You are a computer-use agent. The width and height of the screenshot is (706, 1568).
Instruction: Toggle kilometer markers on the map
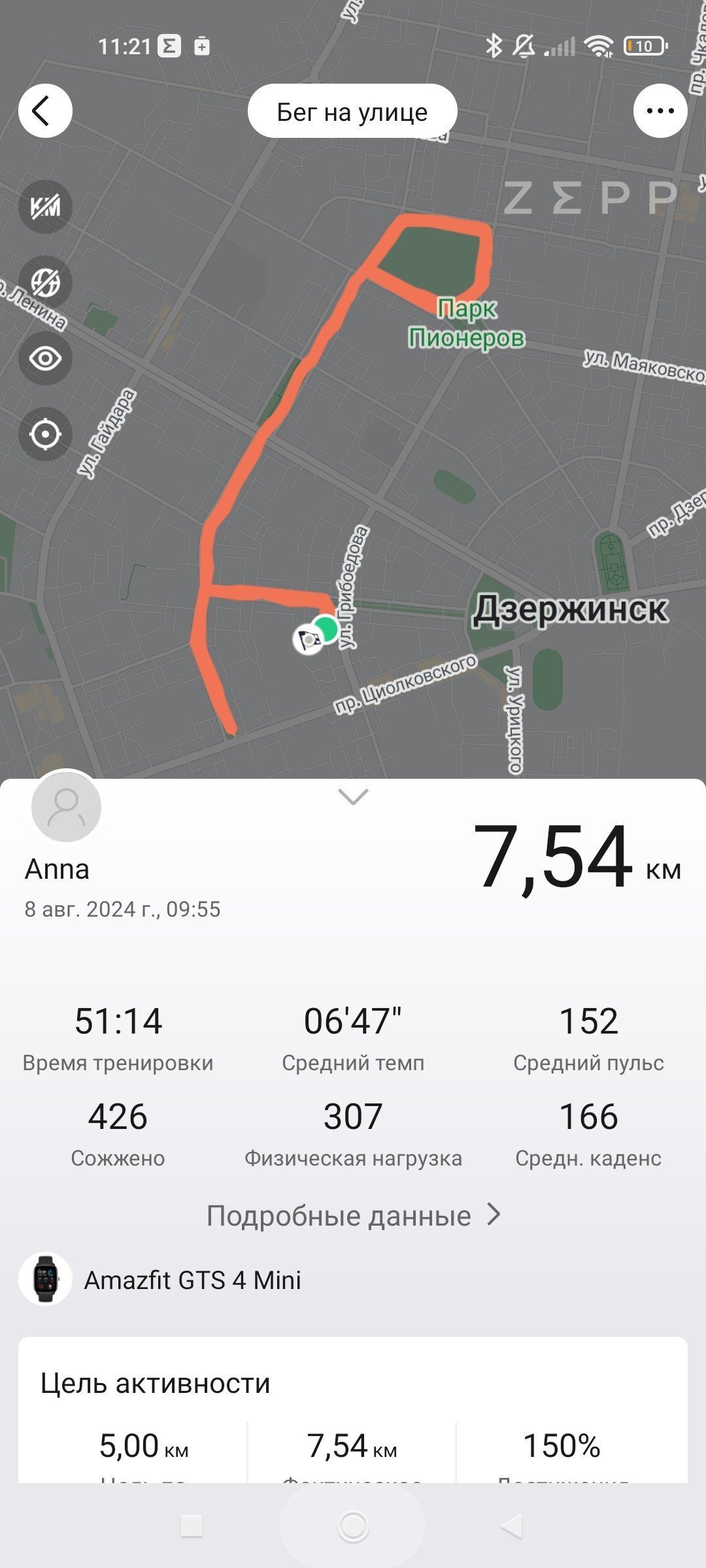(45, 206)
